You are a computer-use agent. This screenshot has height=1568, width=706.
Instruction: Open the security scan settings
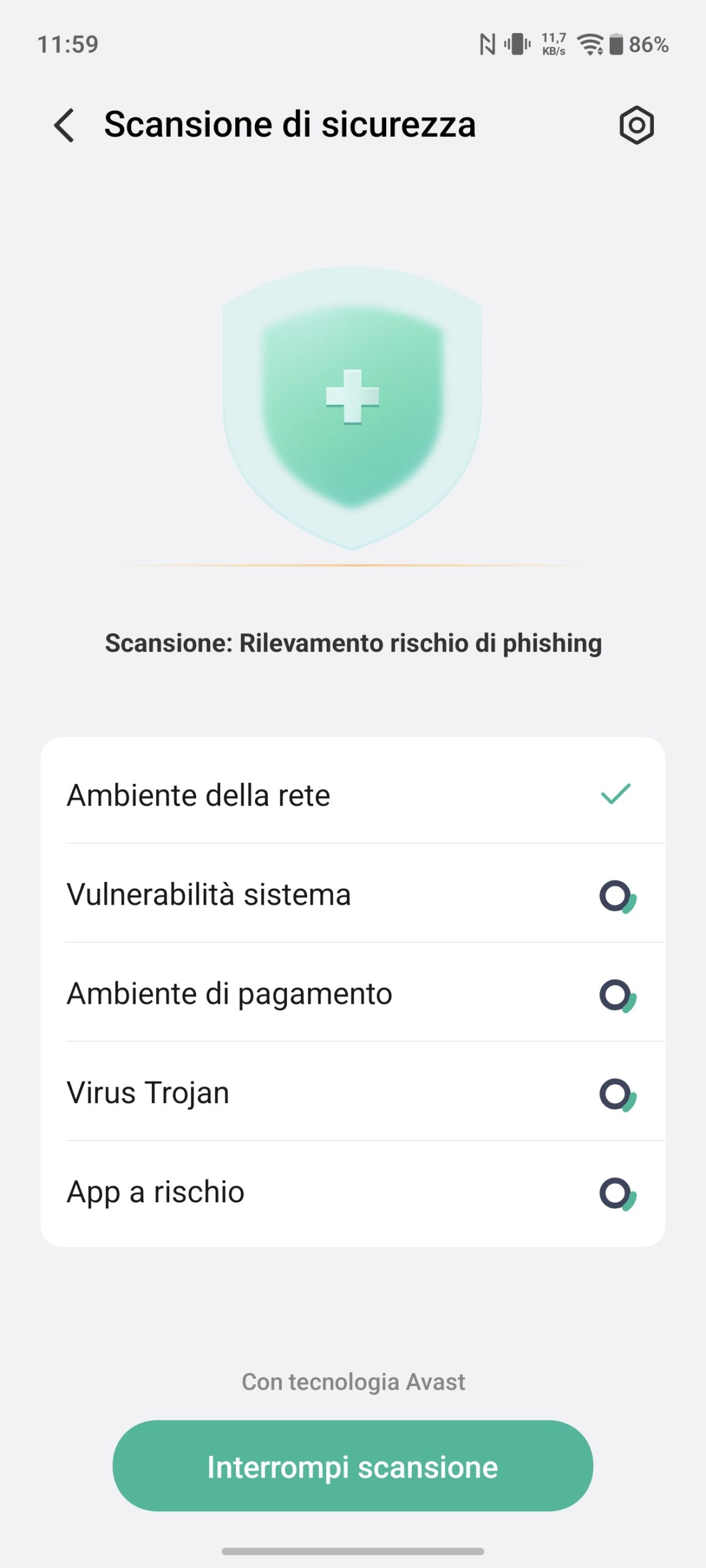pyautogui.click(x=636, y=125)
